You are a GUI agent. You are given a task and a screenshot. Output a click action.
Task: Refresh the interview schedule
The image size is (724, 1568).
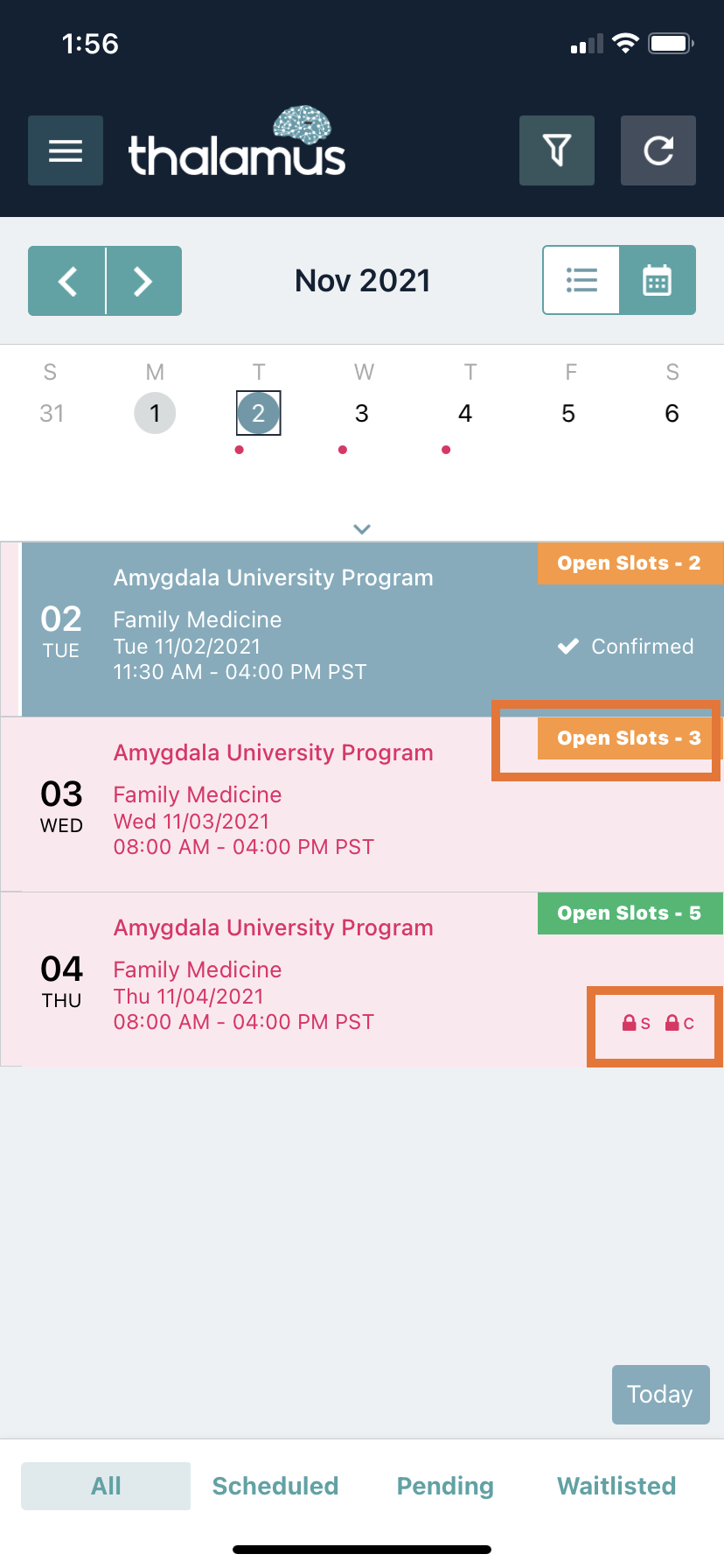tap(658, 150)
